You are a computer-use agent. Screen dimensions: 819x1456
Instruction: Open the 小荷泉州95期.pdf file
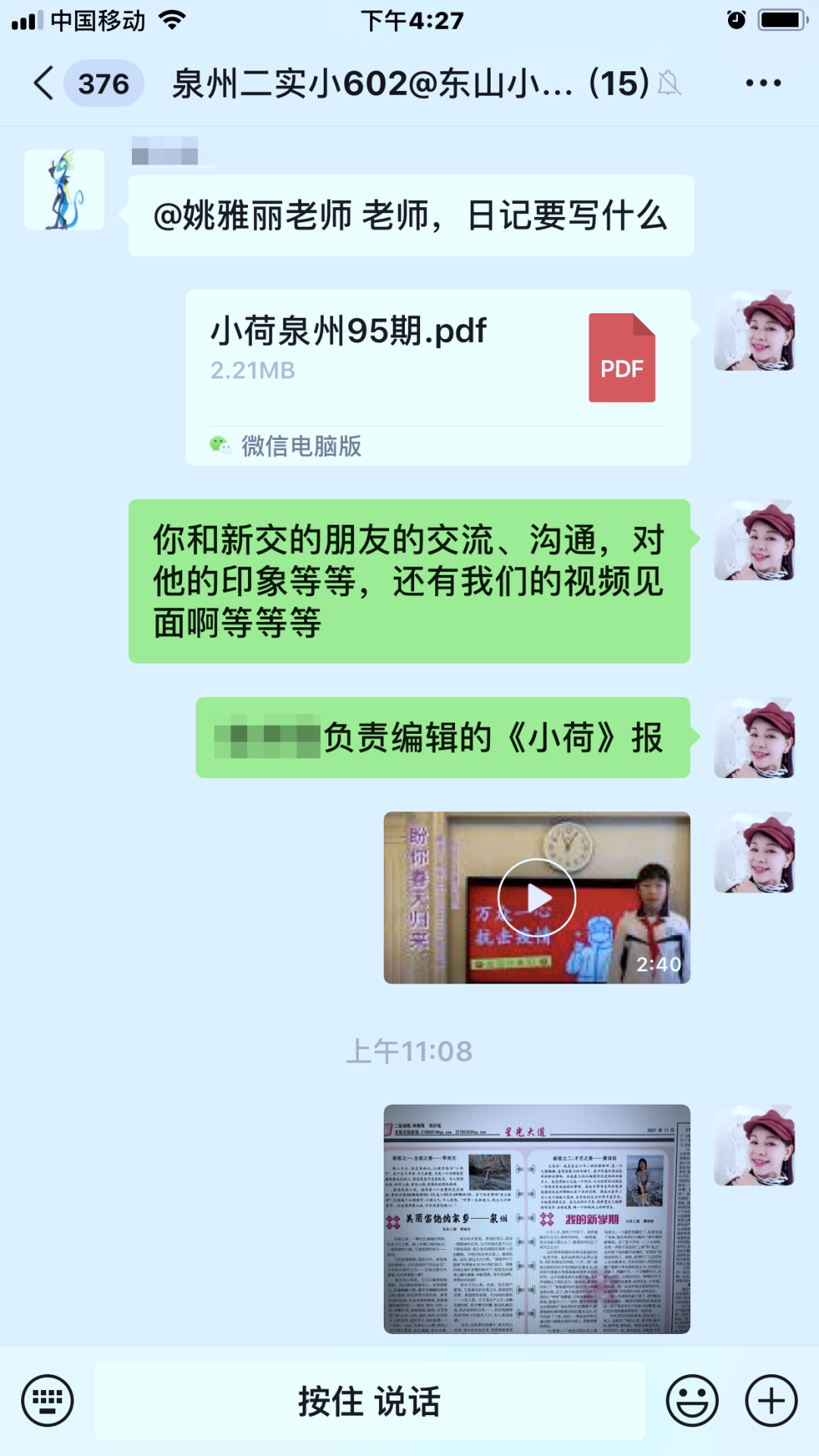[438, 377]
